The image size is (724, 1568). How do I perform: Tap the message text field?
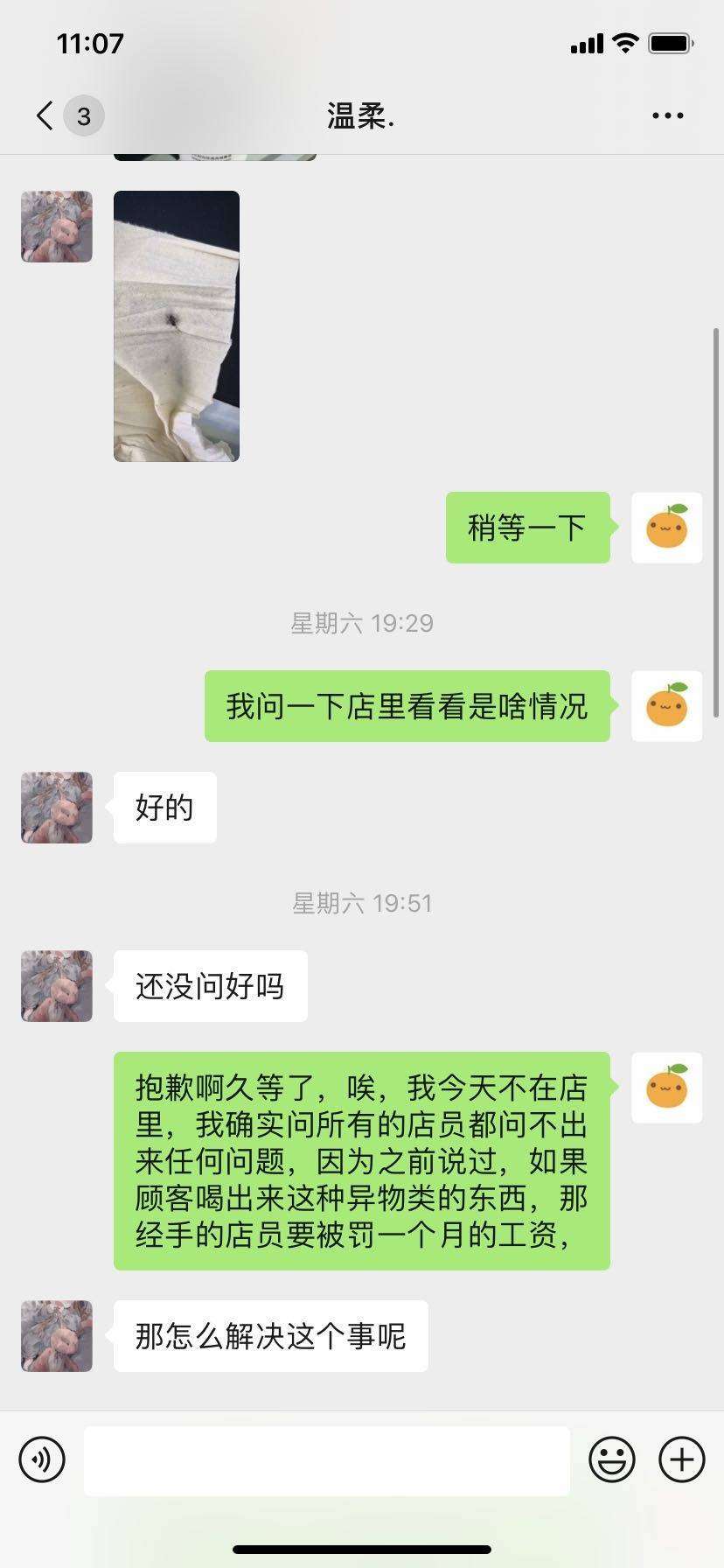click(326, 1459)
